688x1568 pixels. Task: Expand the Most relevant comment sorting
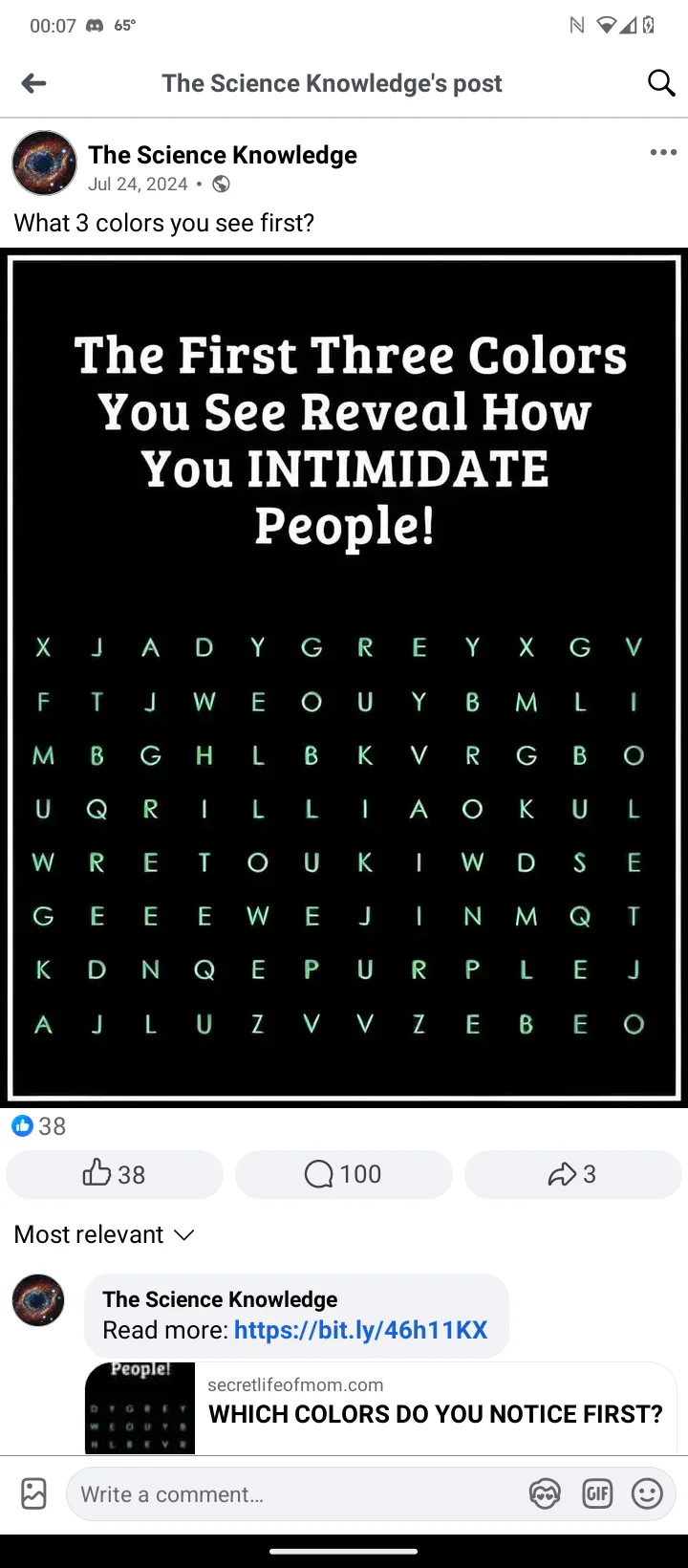tap(104, 1234)
